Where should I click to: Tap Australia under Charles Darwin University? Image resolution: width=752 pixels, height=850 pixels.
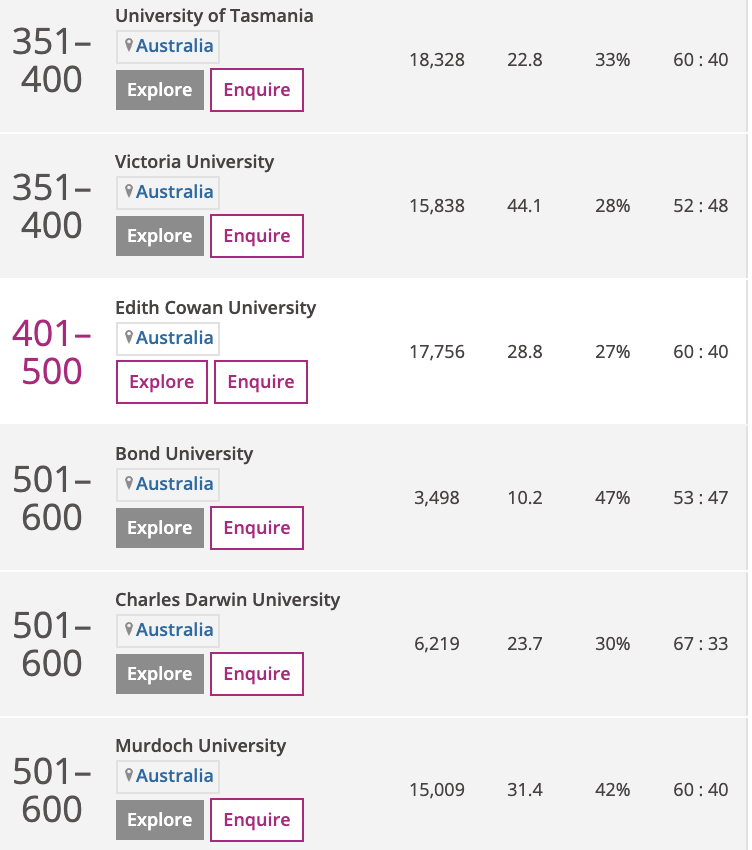pos(174,630)
